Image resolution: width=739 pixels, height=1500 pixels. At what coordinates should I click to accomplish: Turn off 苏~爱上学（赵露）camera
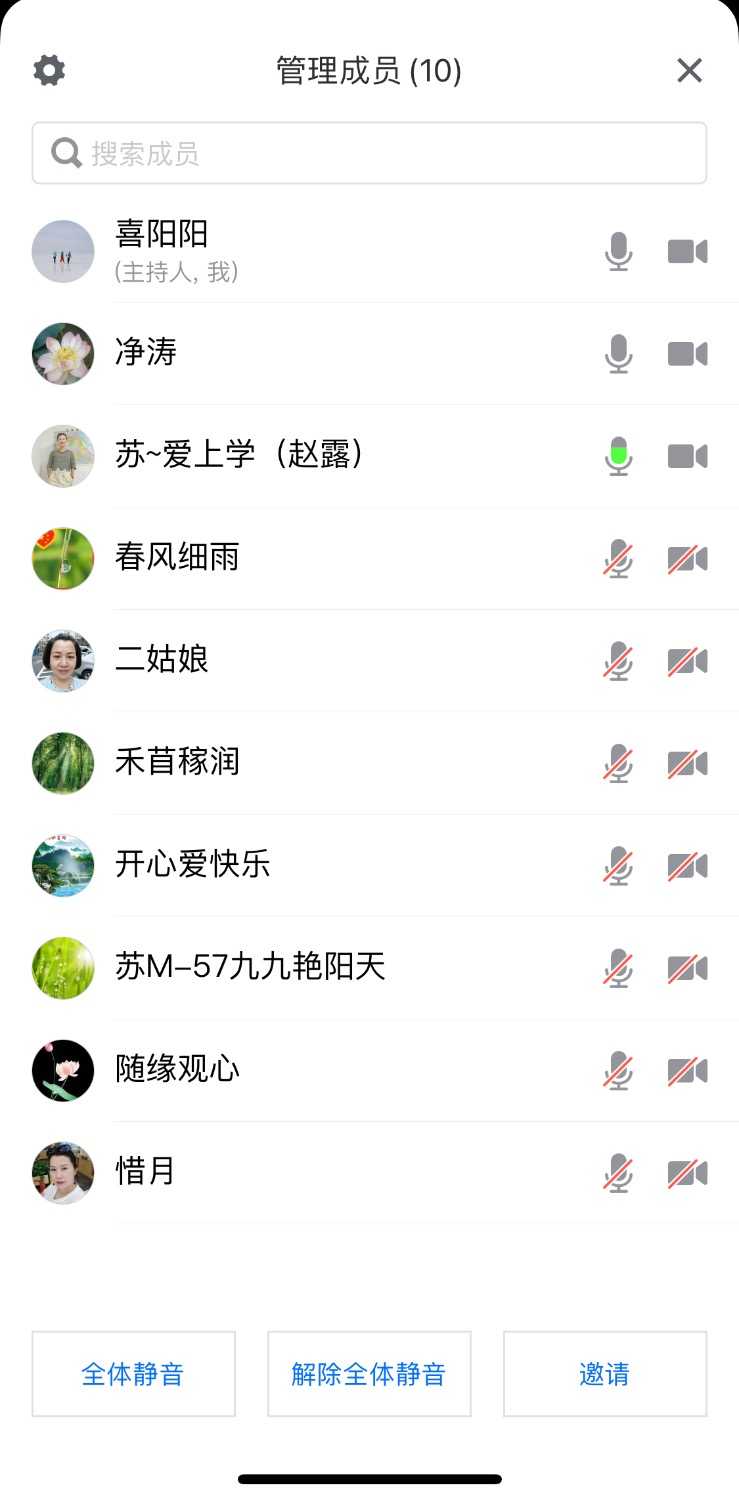(687, 456)
